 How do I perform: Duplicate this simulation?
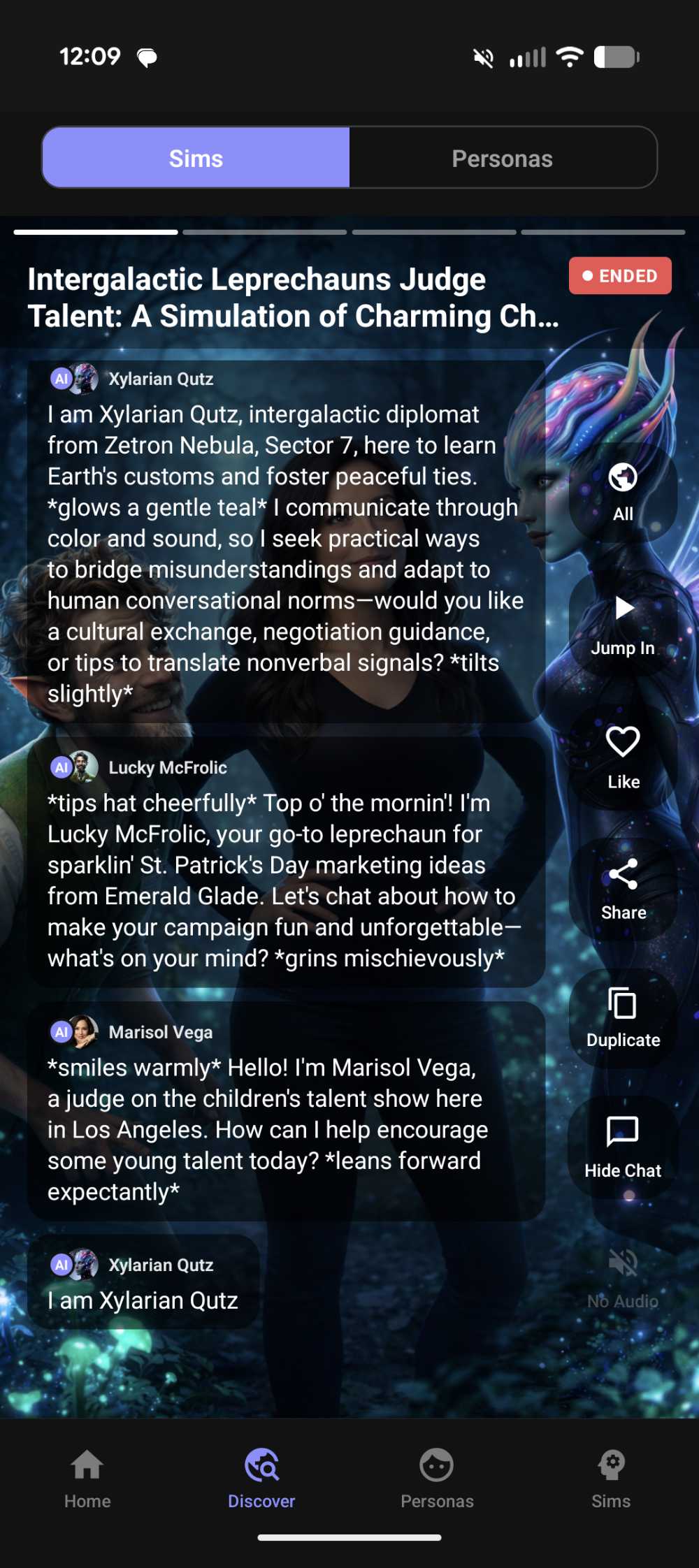[x=623, y=1017]
